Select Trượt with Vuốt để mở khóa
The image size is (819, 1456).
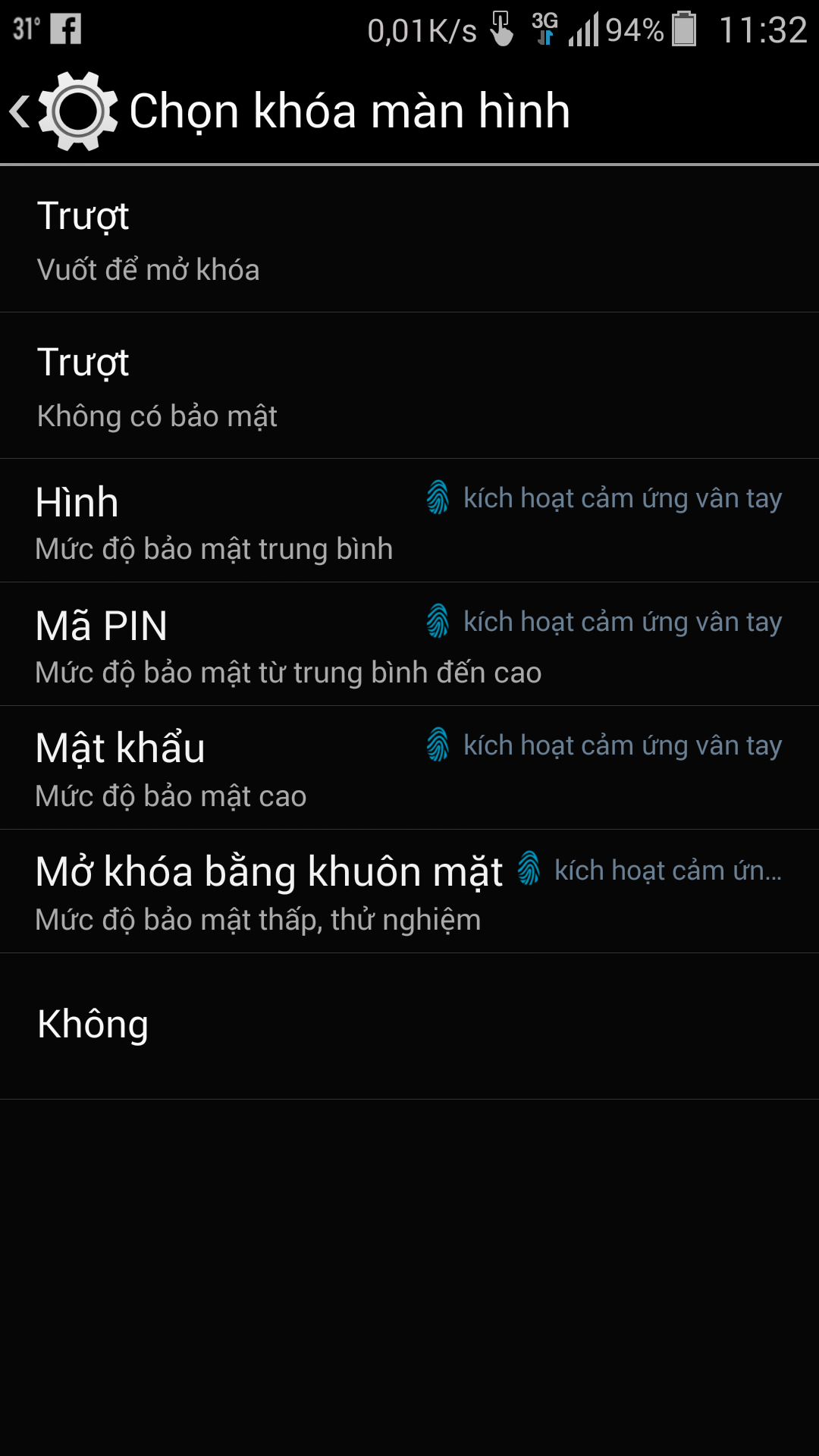coord(409,239)
